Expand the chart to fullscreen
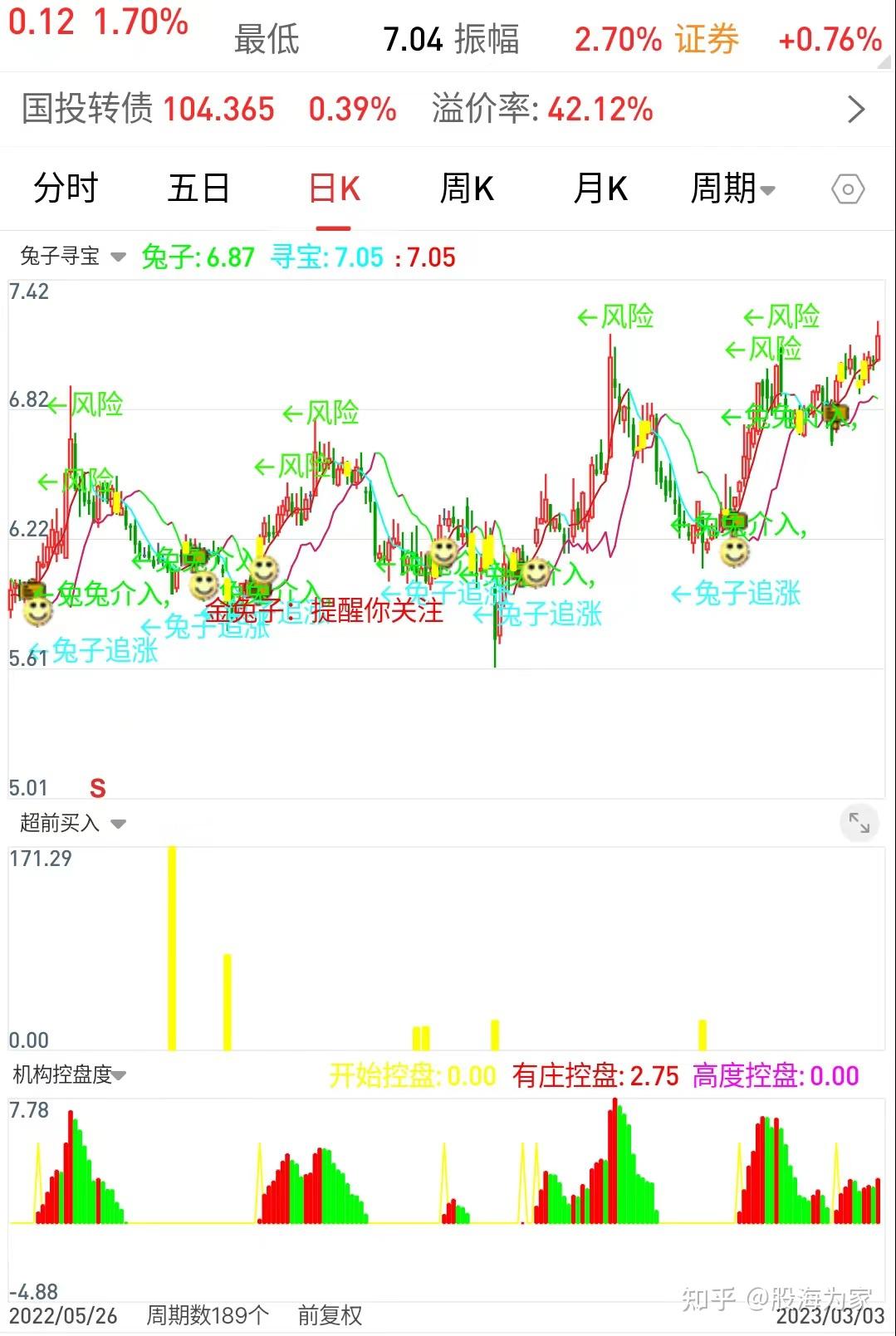 [x=859, y=823]
